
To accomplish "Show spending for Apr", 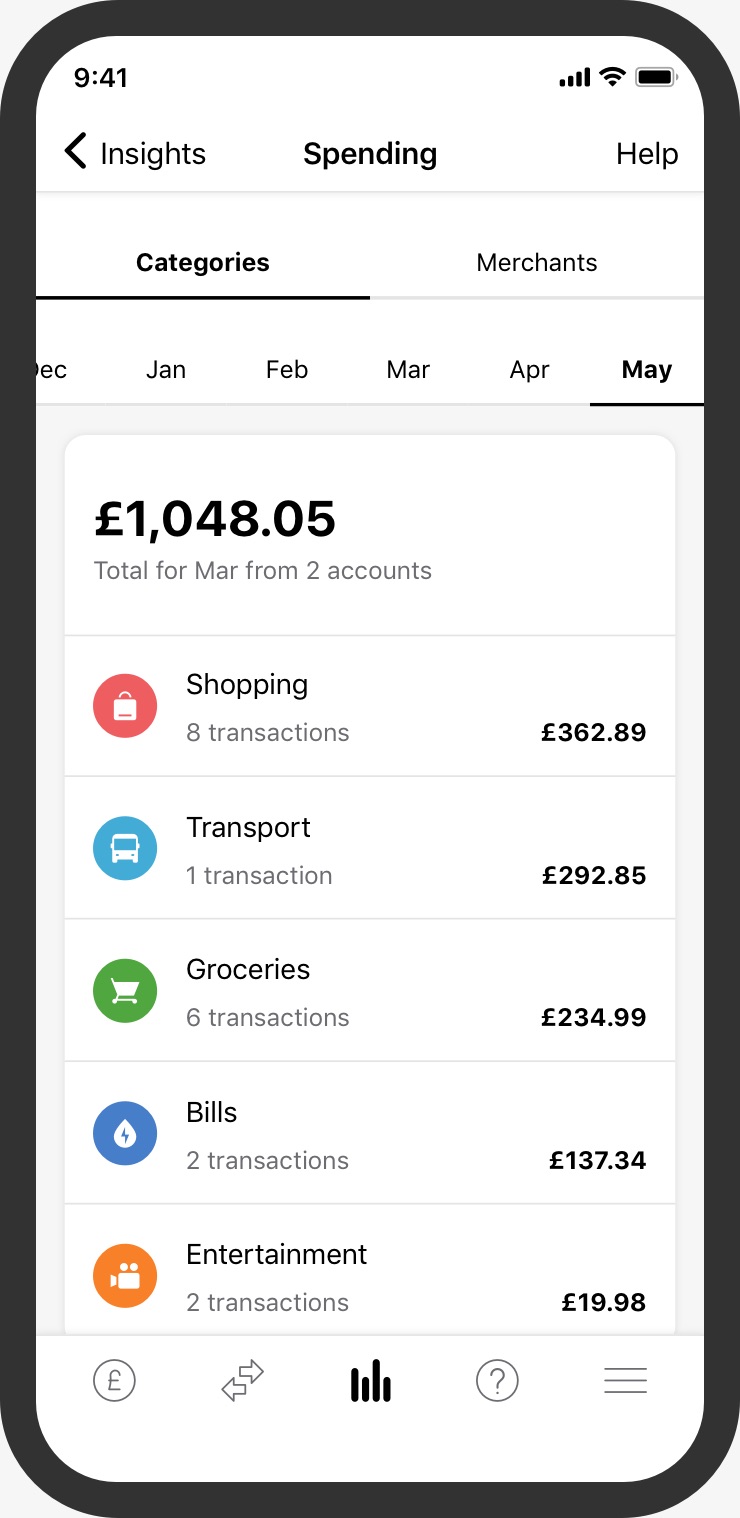I will (529, 370).
